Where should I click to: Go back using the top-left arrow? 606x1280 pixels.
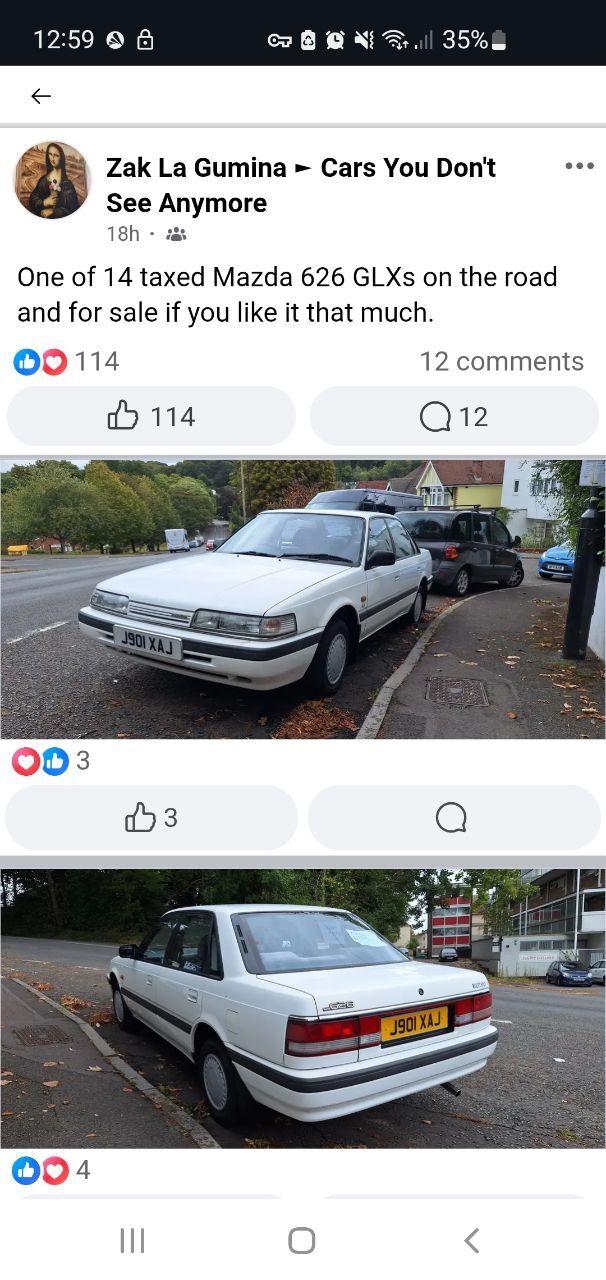[x=40, y=96]
